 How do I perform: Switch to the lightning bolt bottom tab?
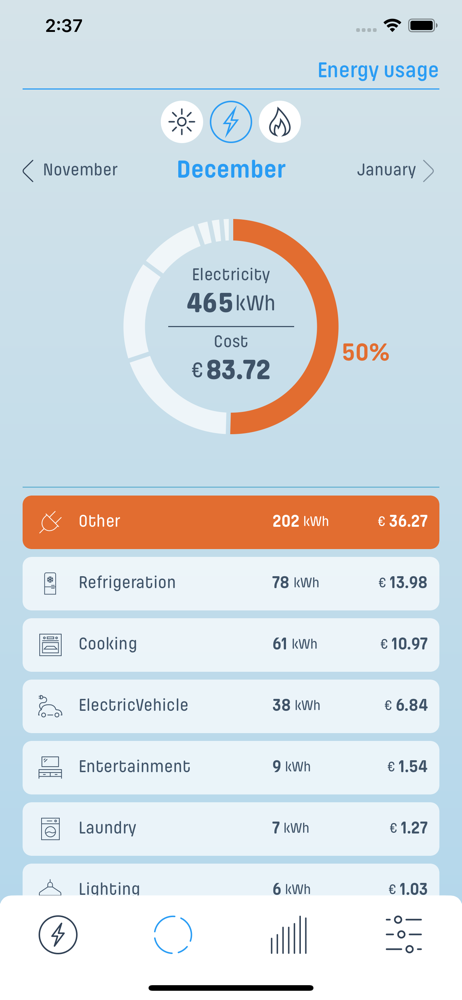(58, 935)
